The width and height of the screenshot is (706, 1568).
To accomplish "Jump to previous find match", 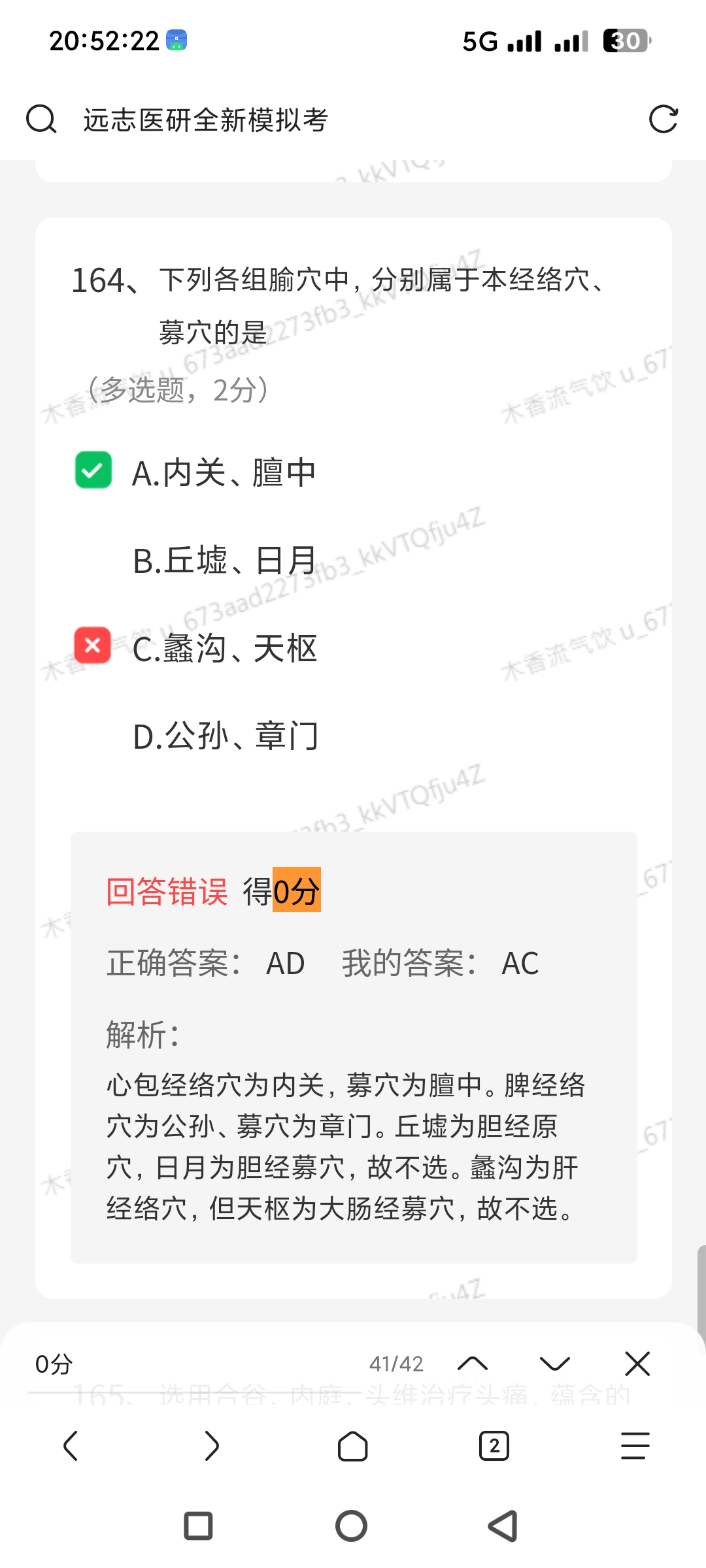I will pos(473,1364).
